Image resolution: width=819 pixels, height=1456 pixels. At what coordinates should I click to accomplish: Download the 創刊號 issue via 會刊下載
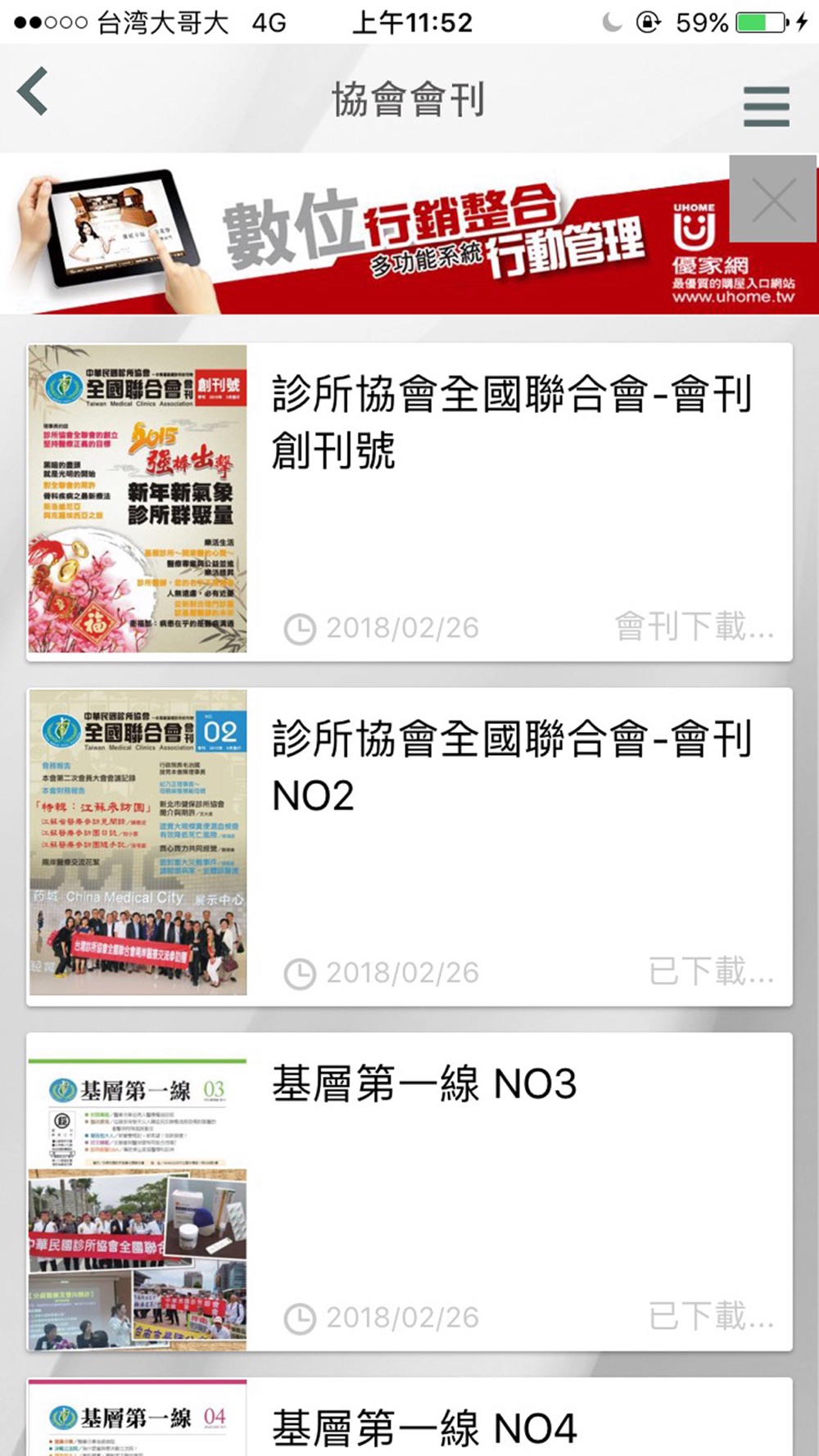coord(694,627)
